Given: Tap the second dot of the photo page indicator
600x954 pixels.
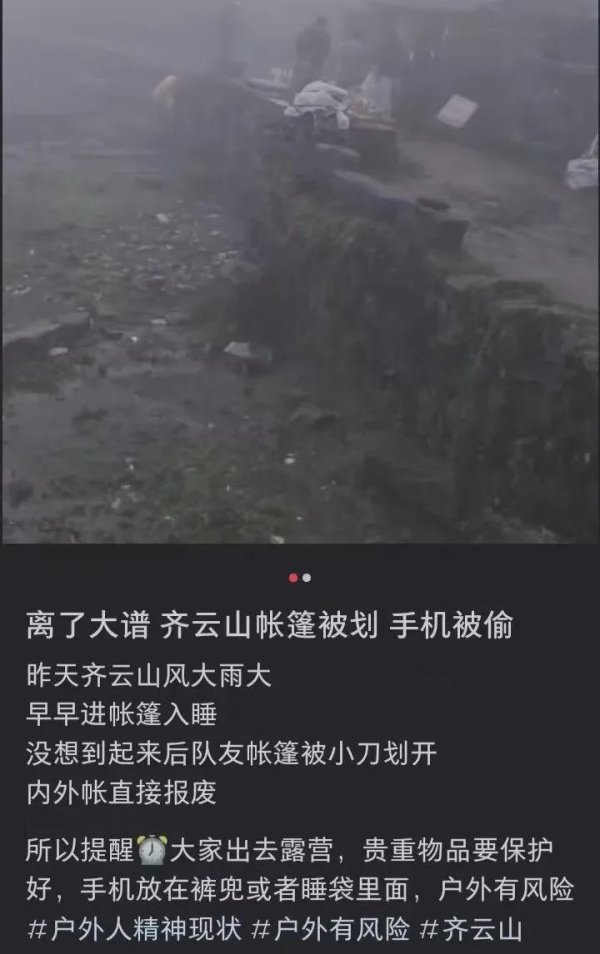Looking at the screenshot, I should point(307,578).
